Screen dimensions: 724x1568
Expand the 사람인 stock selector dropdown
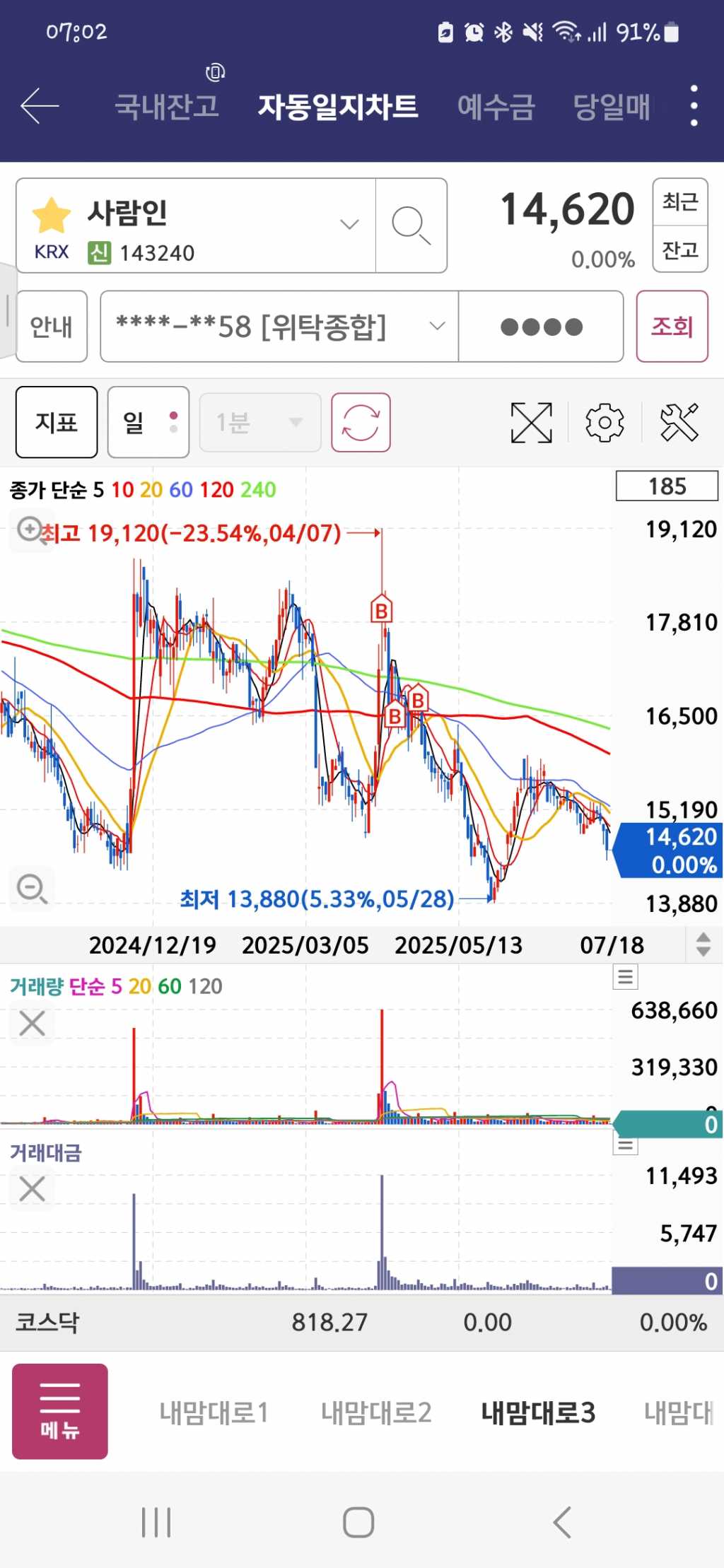point(349,225)
